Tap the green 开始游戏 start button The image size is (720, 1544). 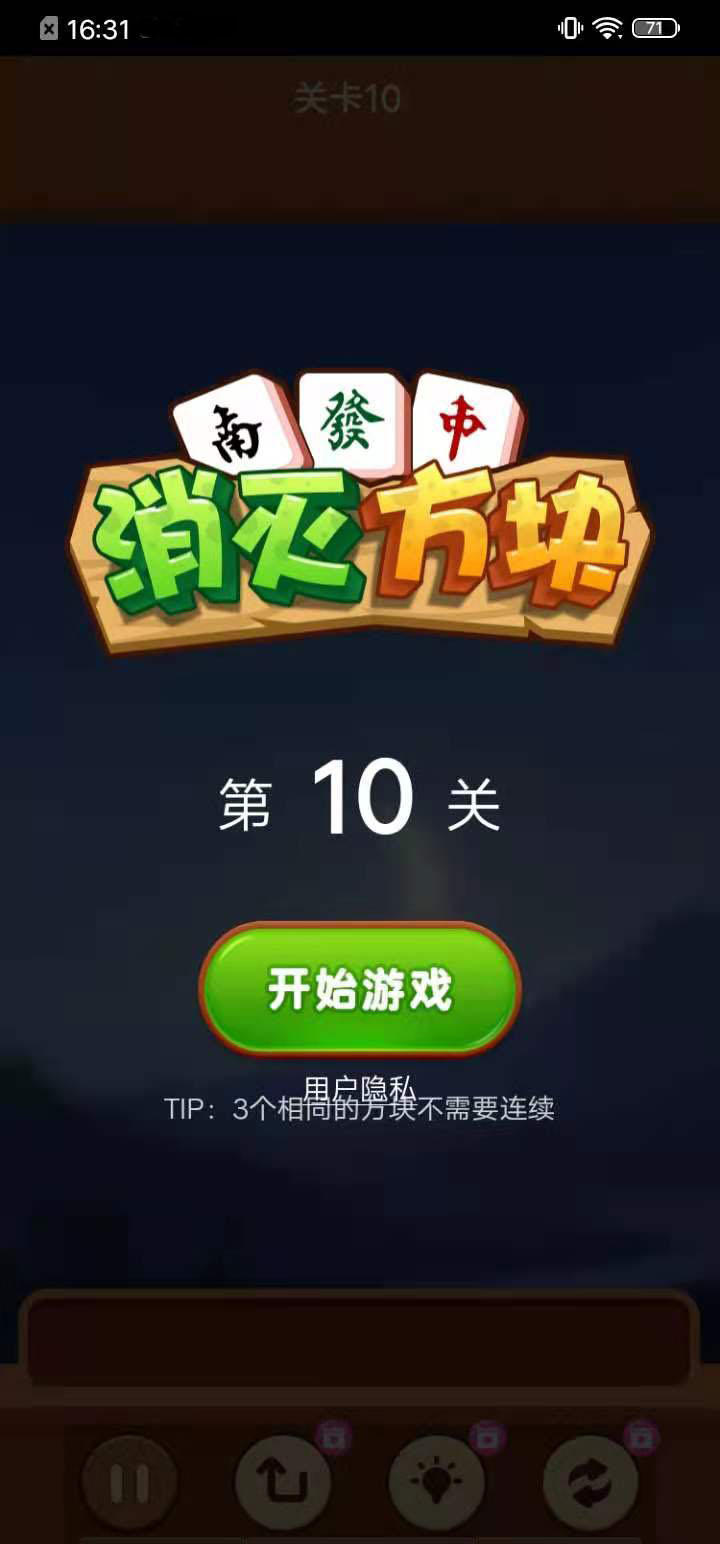pos(360,989)
